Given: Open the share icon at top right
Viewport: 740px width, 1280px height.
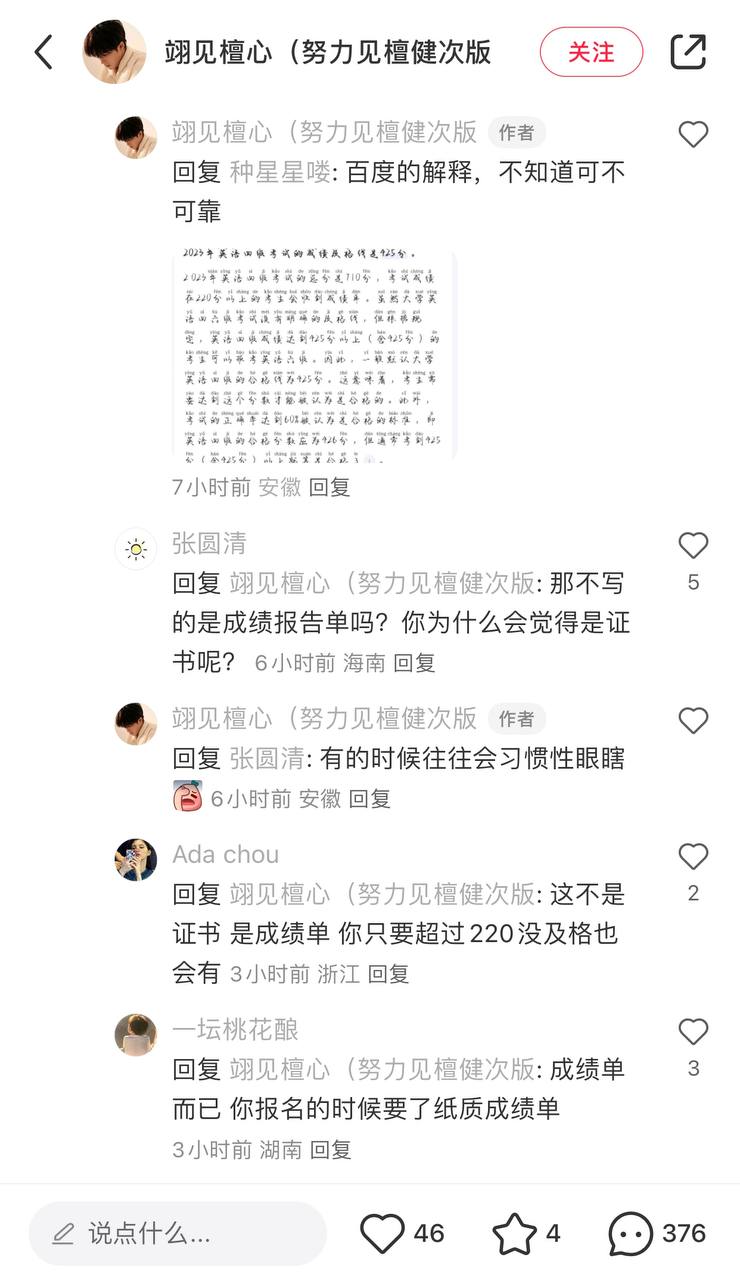Looking at the screenshot, I should pyautogui.click(x=688, y=52).
